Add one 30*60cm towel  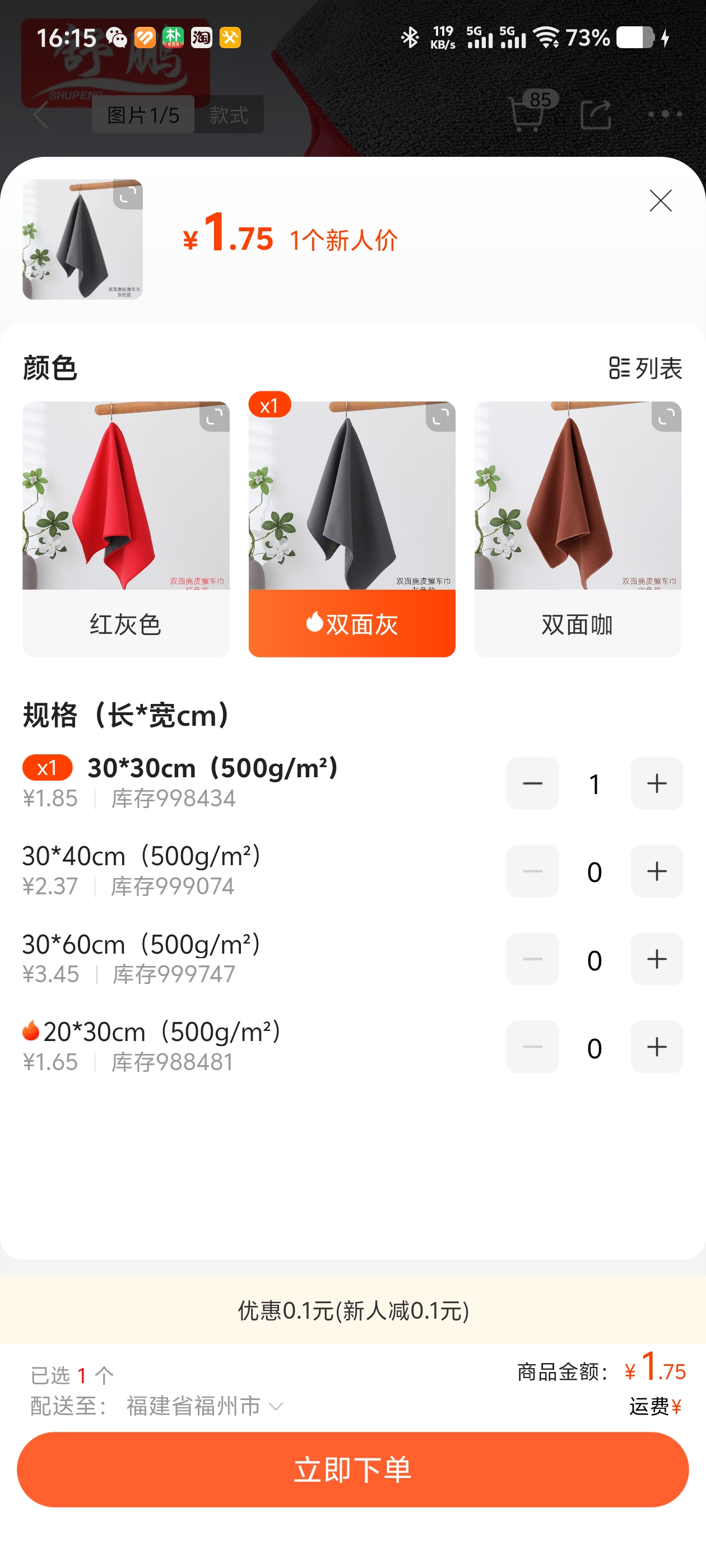[x=656, y=959]
